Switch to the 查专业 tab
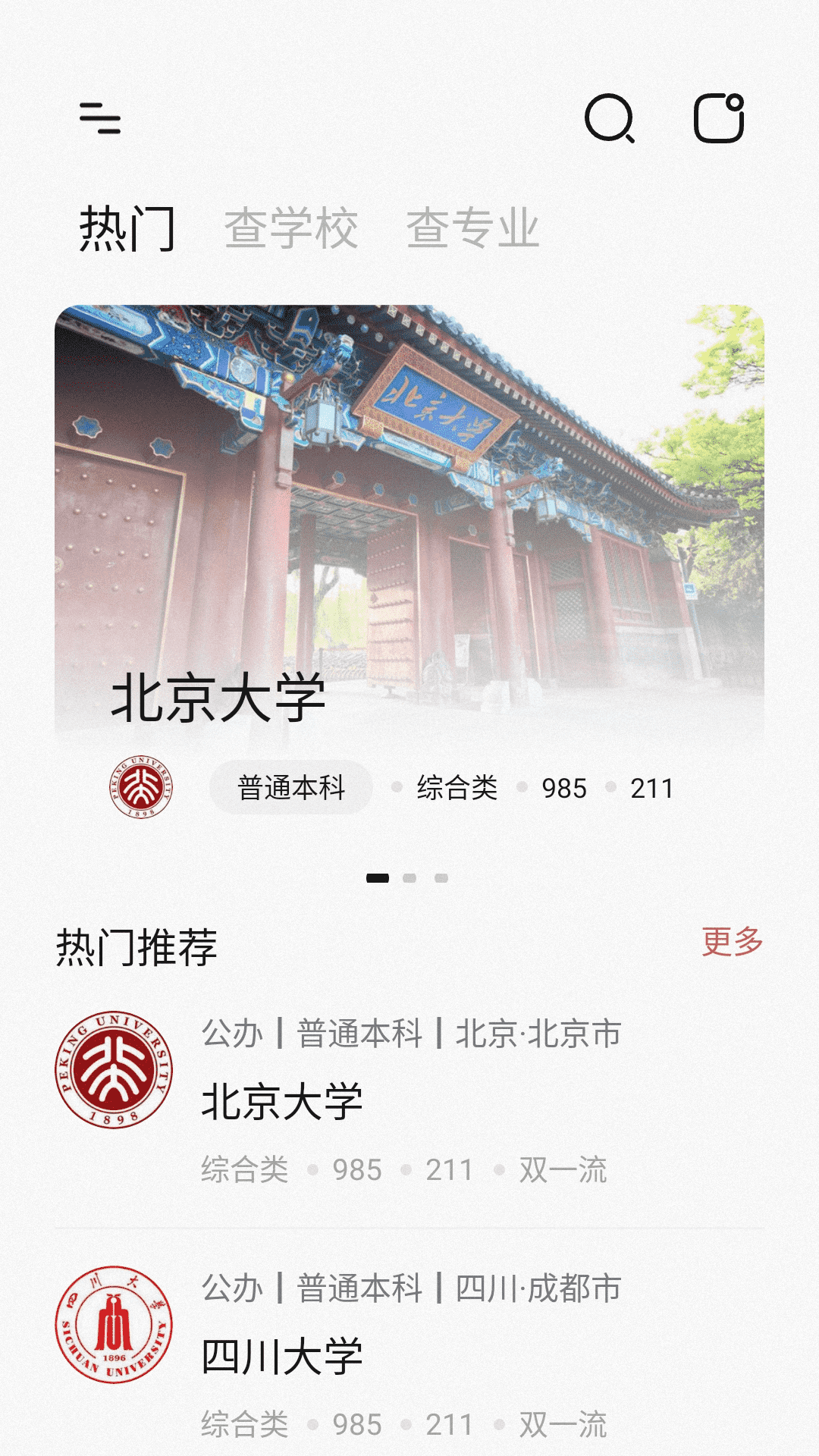The image size is (819, 1456). 473,227
